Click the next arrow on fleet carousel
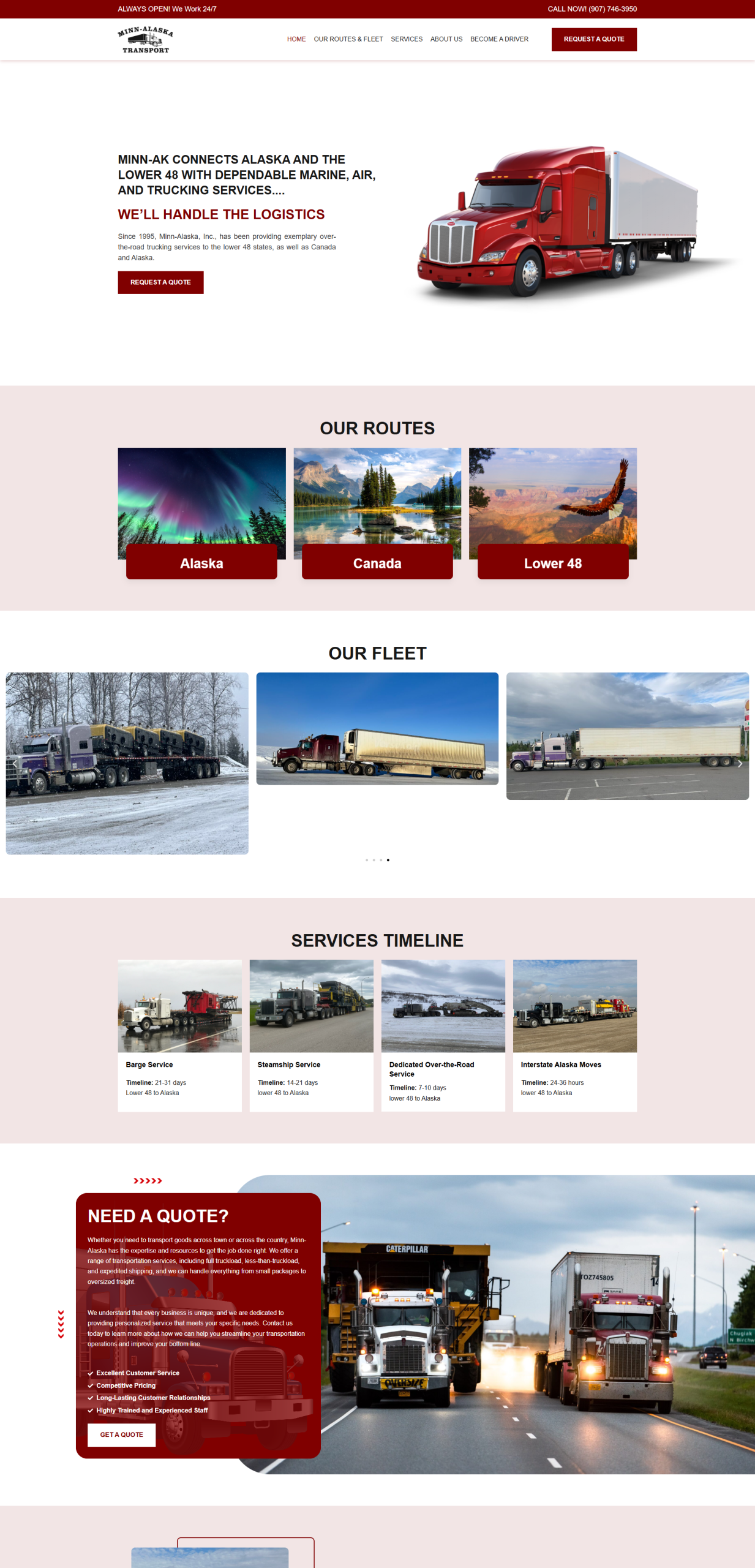 point(742,763)
